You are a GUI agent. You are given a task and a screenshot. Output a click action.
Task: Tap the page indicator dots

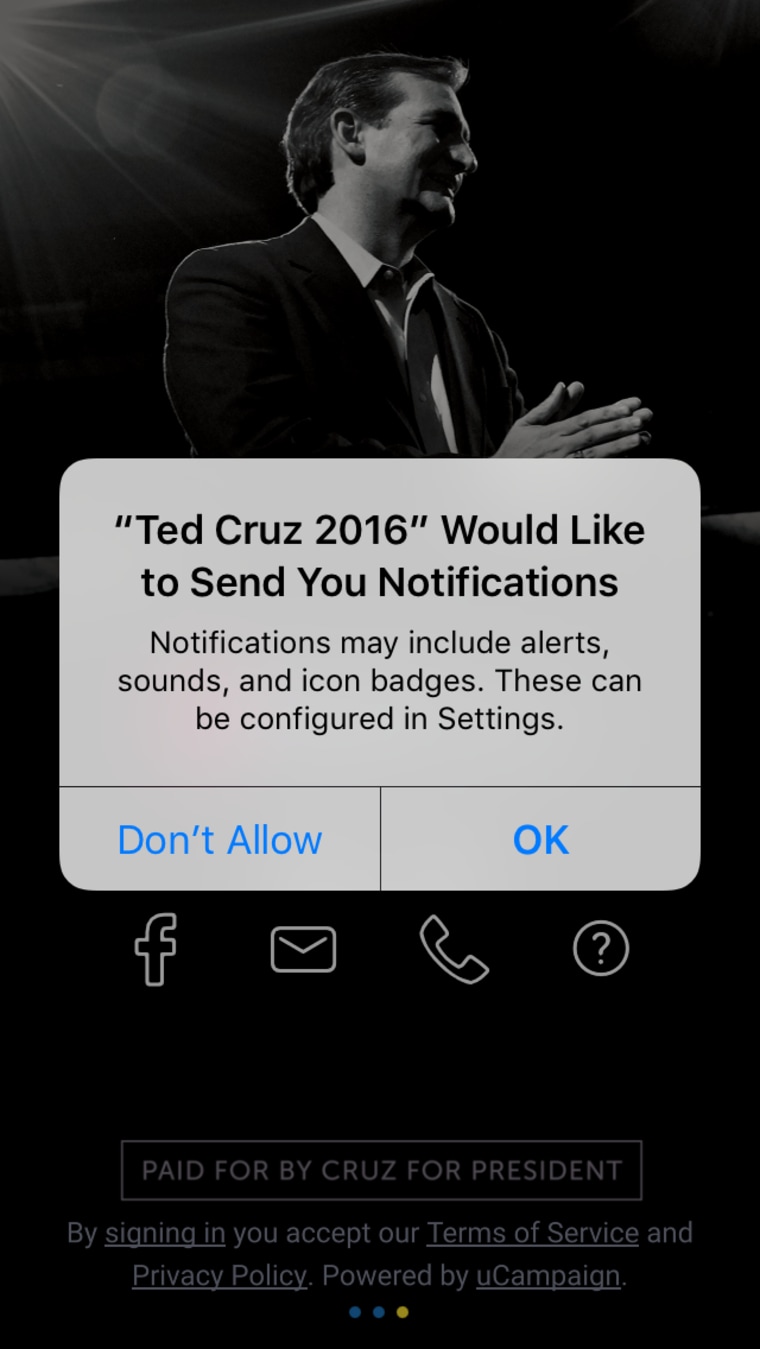pyautogui.click(x=379, y=1312)
